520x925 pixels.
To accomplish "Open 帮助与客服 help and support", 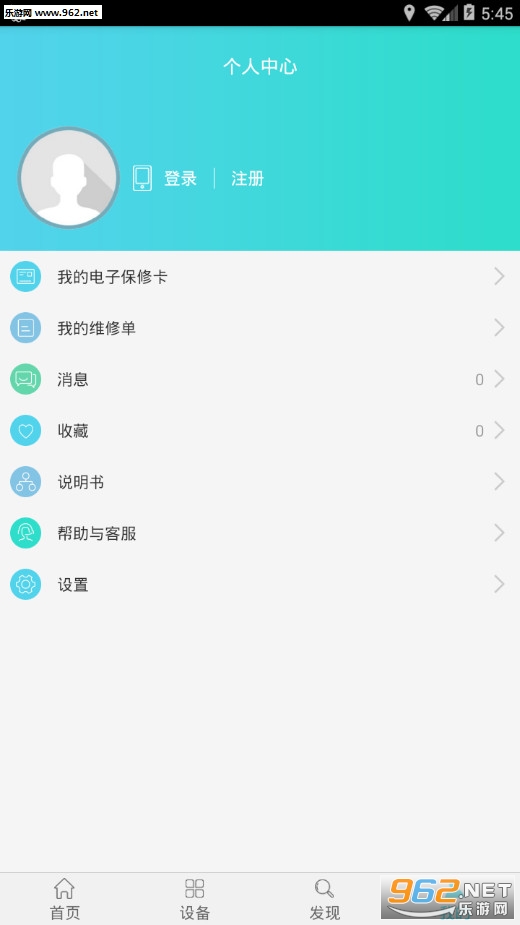I will click(260, 533).
